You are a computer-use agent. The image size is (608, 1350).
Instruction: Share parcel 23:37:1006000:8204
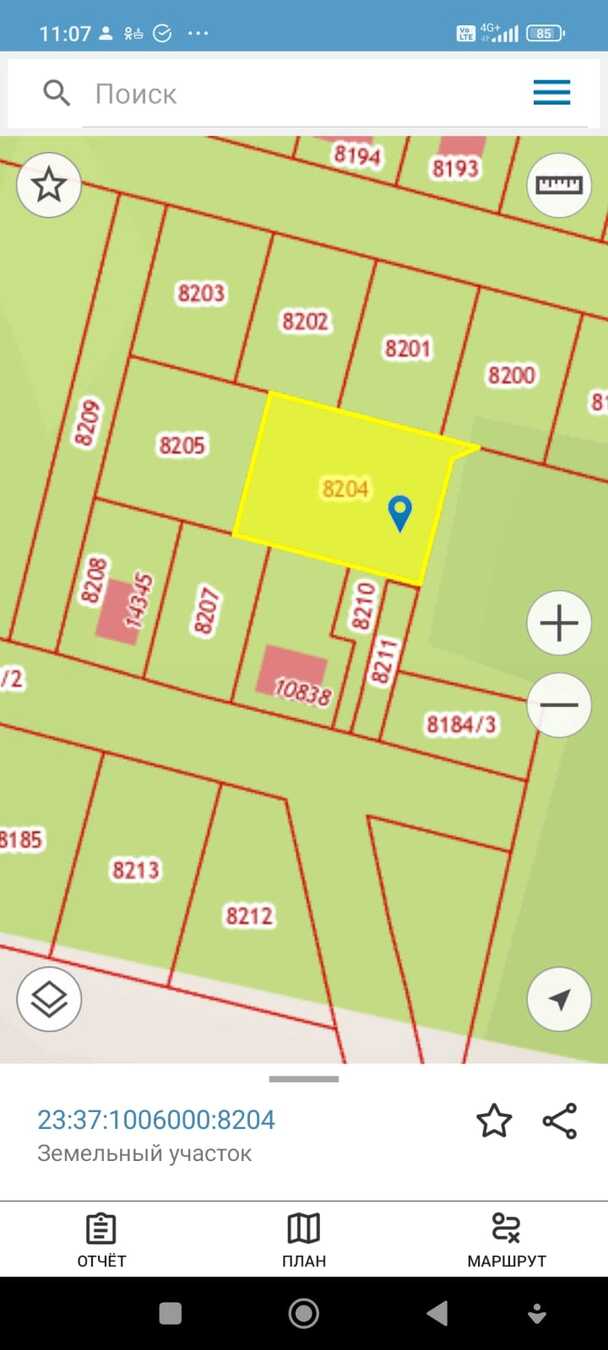560,1121
